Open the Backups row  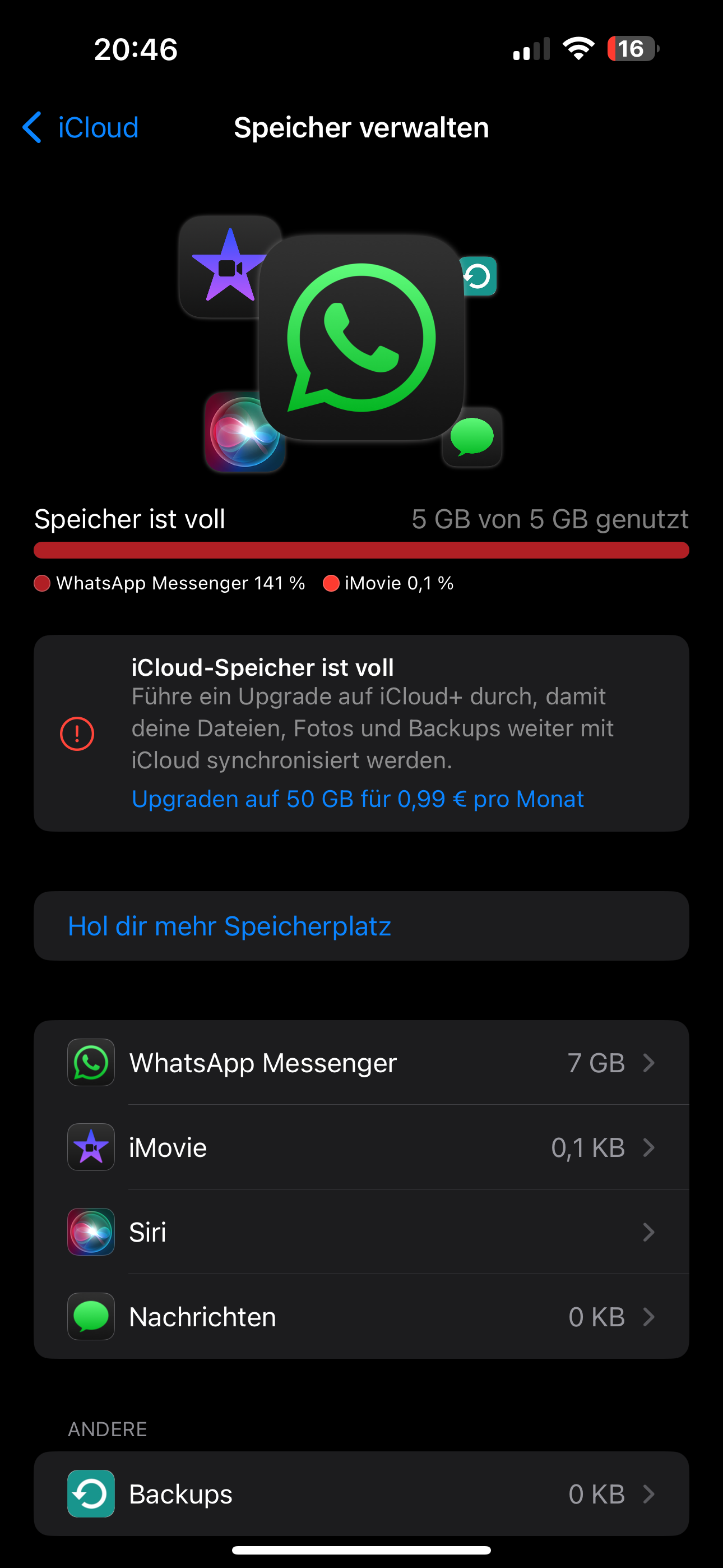pos(361,1494)
